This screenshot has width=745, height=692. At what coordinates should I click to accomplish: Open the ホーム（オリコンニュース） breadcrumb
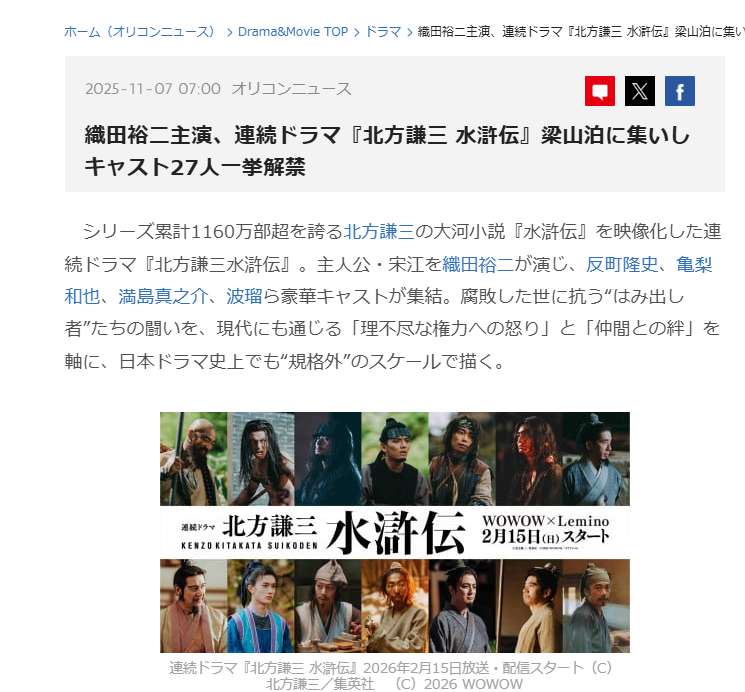click(x=140, y=31)
